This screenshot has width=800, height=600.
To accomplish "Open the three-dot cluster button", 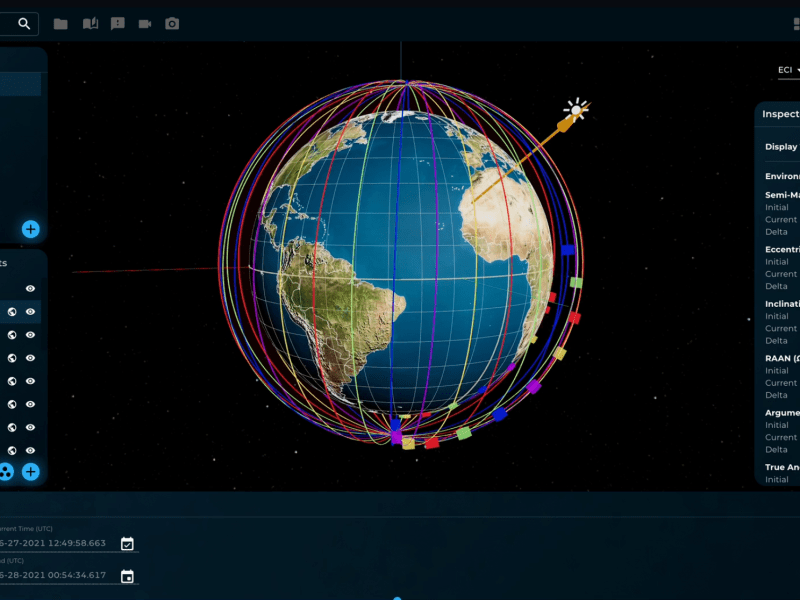I will (6, 471).
